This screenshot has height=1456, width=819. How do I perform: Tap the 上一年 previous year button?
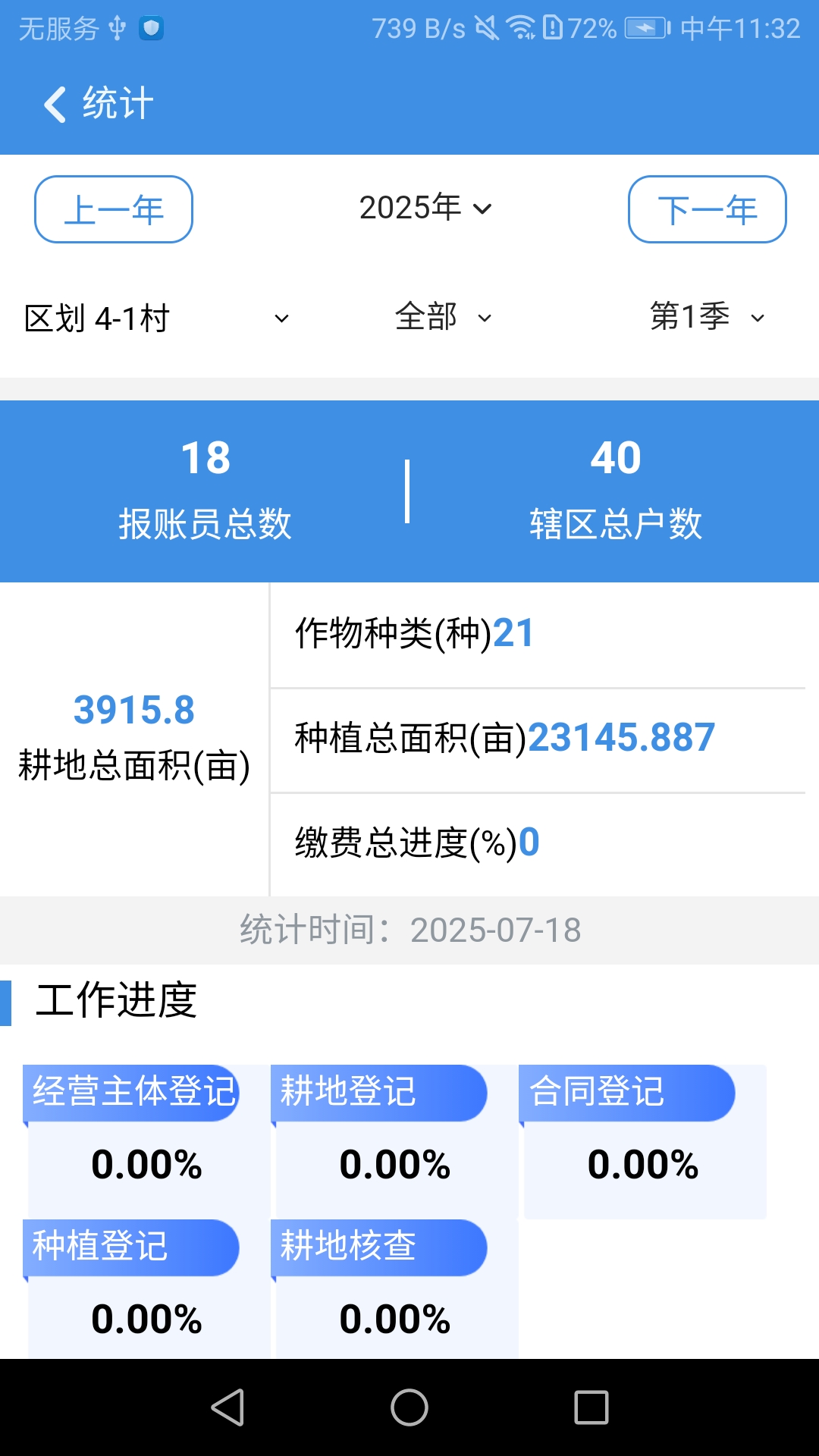click(x=113, y=209)
